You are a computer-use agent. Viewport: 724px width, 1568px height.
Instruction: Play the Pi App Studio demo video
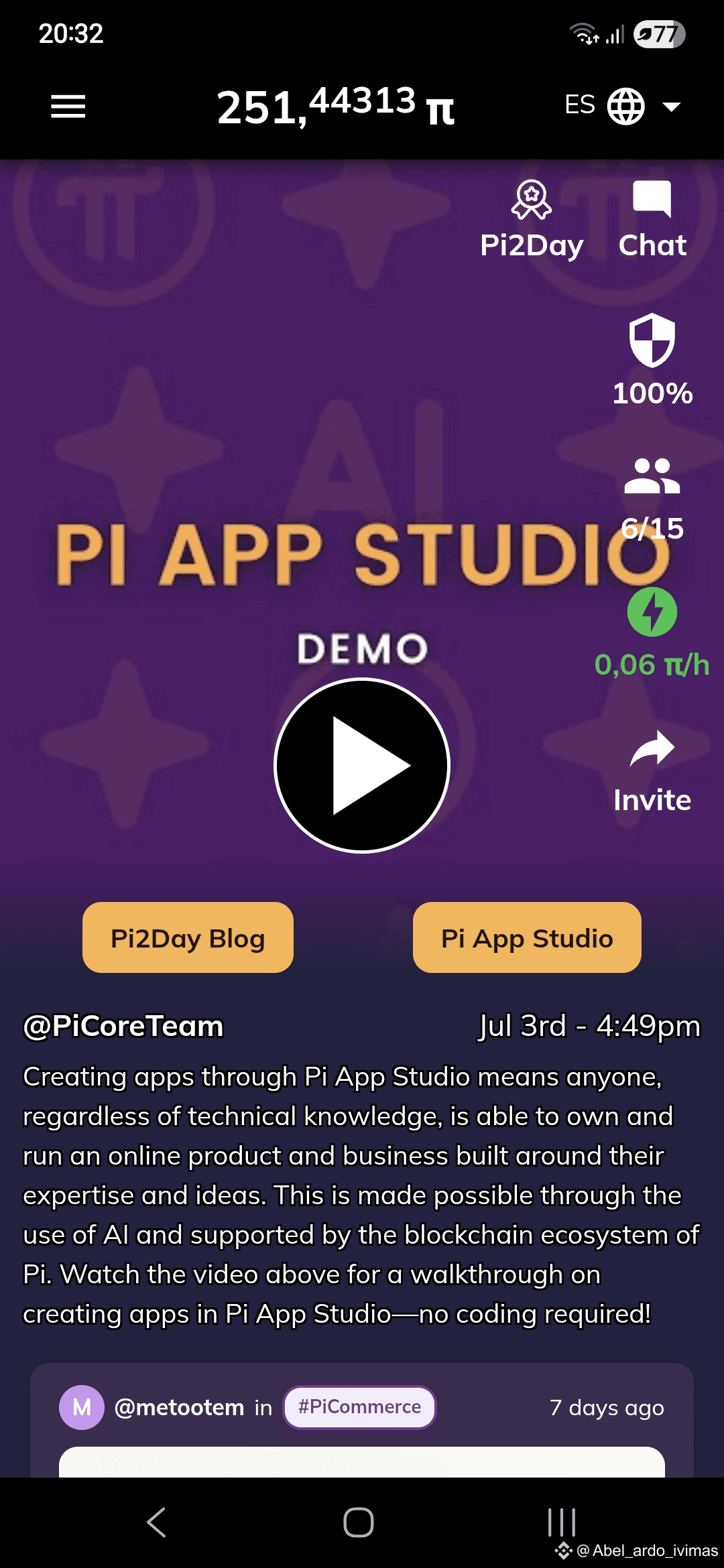362,765
